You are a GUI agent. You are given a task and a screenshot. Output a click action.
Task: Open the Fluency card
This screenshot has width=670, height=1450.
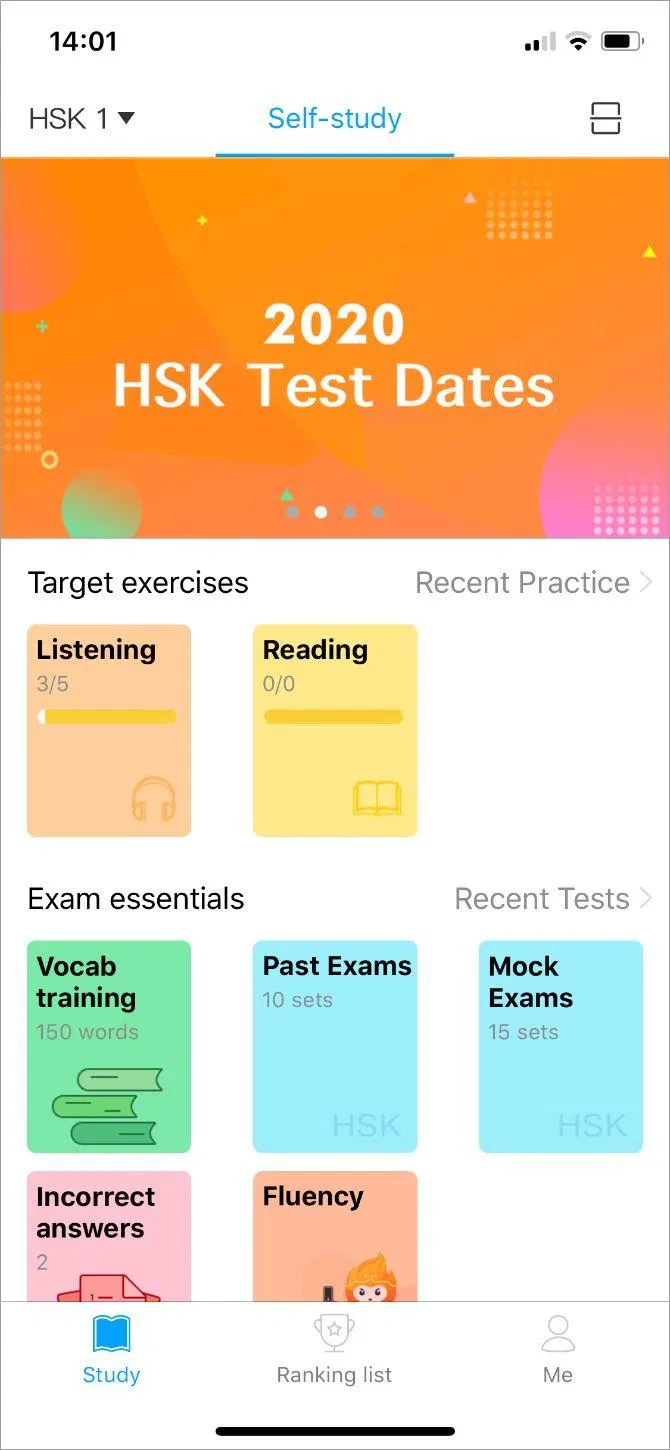(x=335, y=1236)
